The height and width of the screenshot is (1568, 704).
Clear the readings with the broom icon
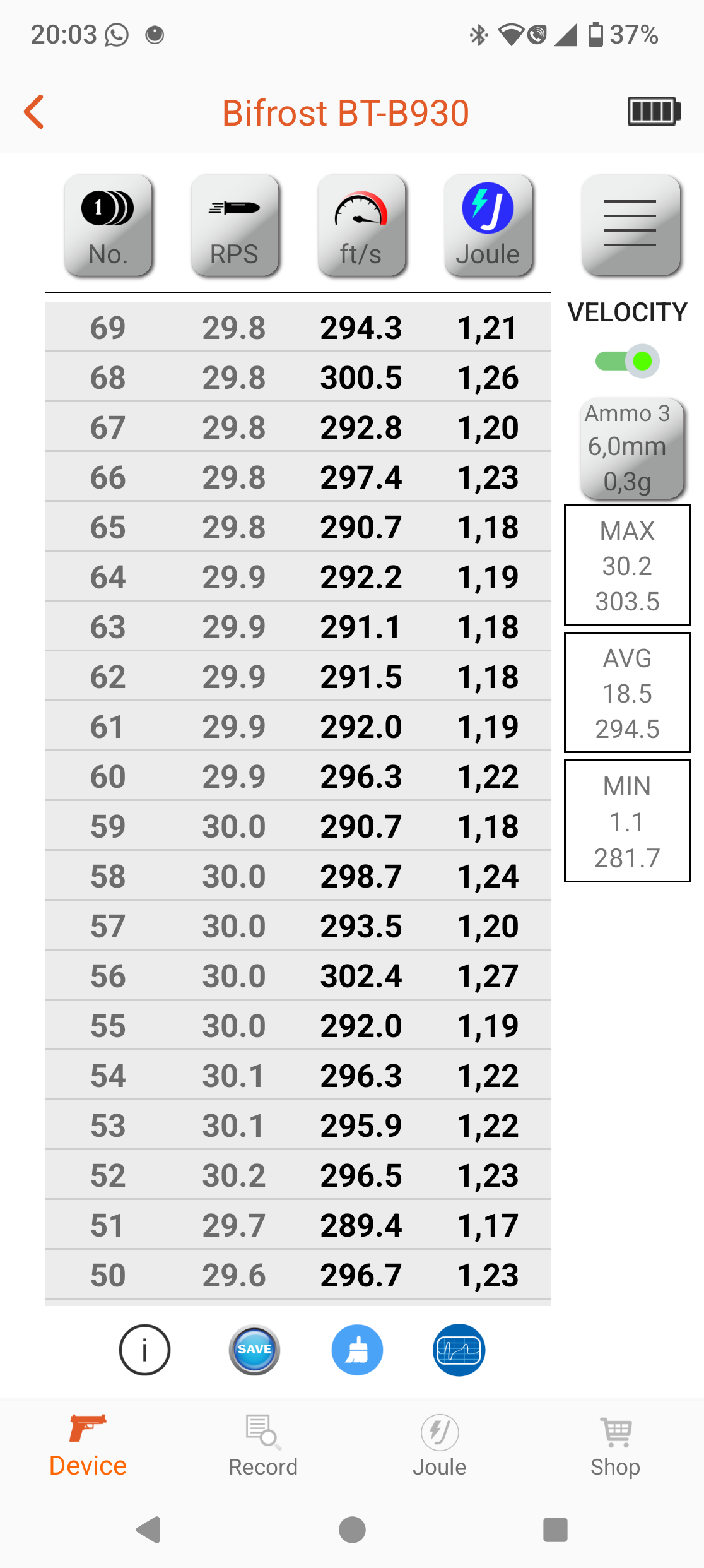[x=357, y=1350]
